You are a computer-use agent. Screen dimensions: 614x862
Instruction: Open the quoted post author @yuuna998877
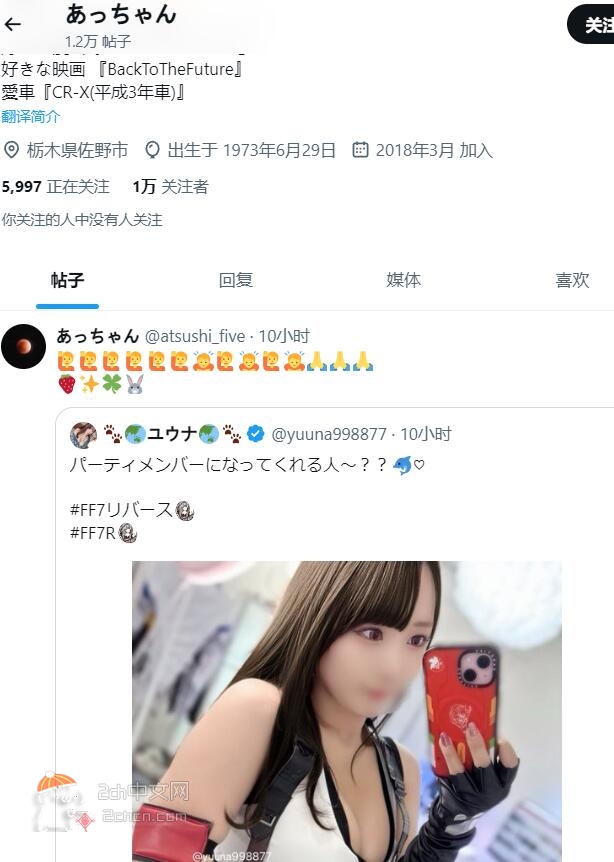pos(329,434)
